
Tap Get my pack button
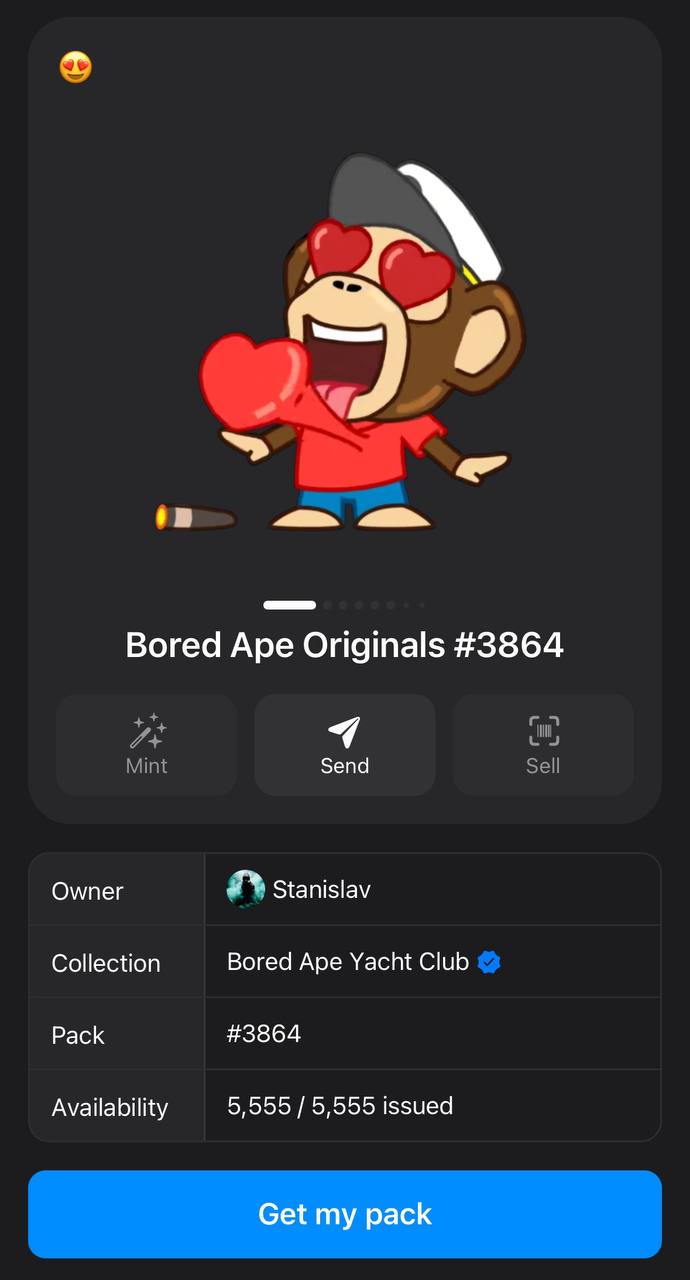344,1214
